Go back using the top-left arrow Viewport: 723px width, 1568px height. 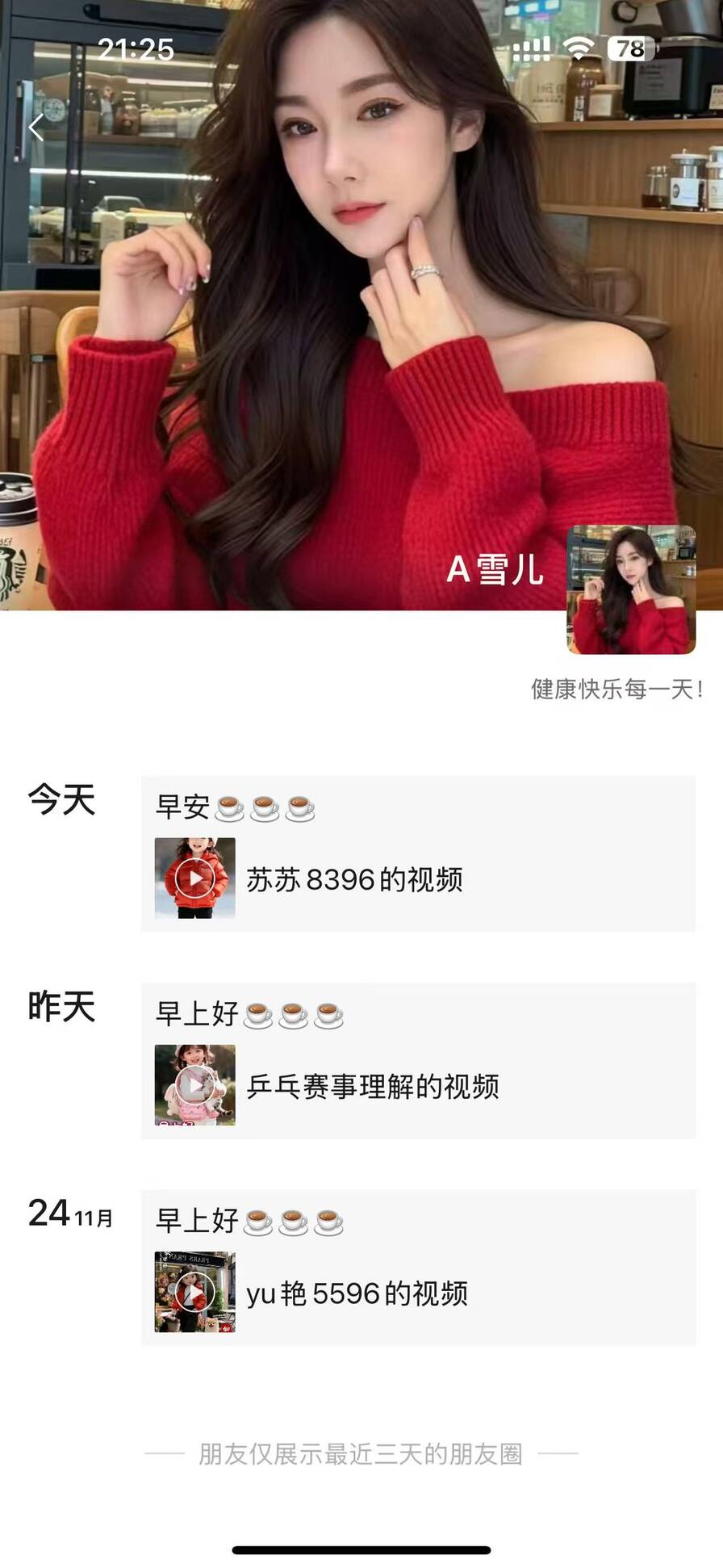36,128
